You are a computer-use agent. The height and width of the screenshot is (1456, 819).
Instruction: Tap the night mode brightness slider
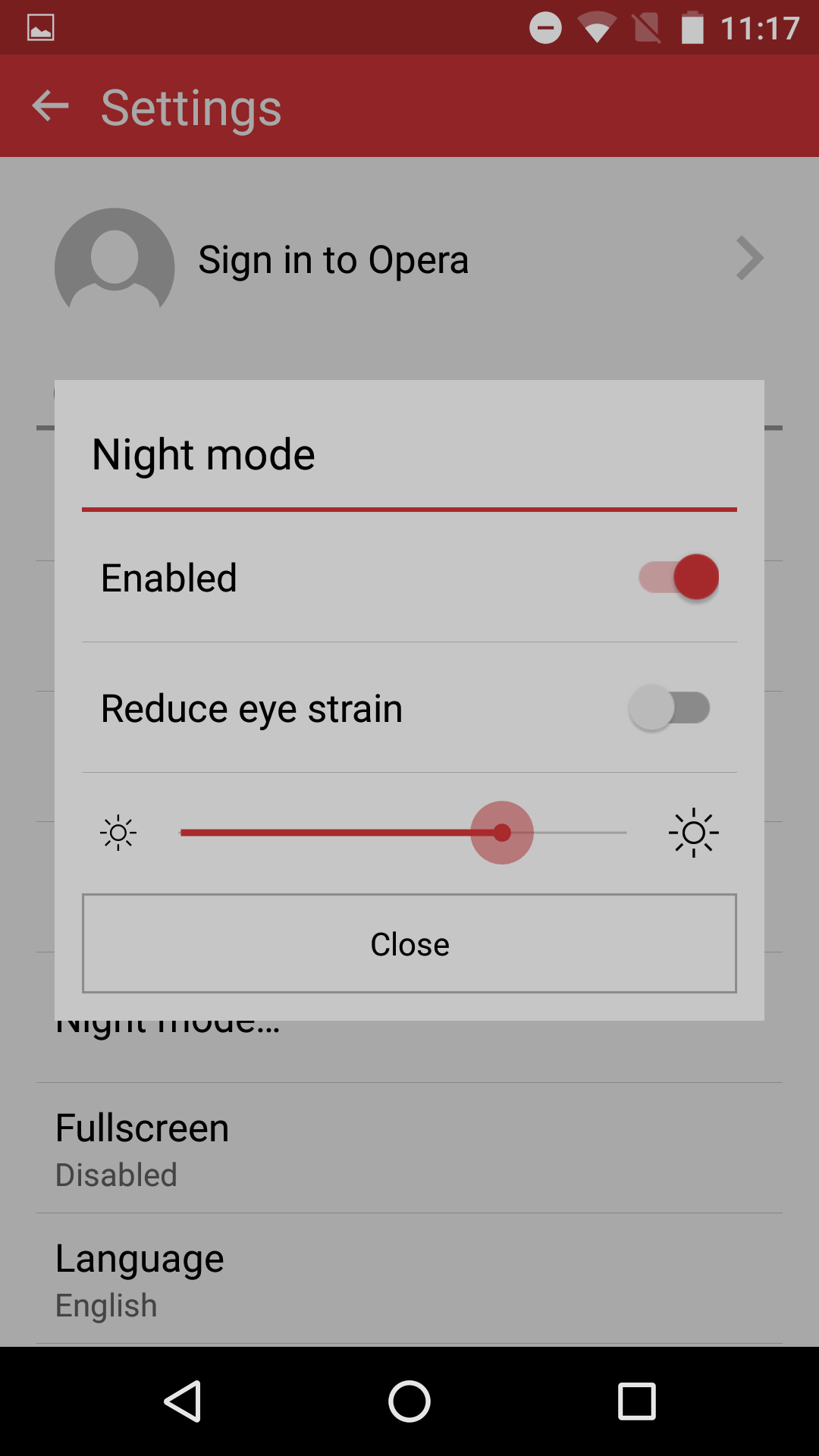click(x=403, y=833)
